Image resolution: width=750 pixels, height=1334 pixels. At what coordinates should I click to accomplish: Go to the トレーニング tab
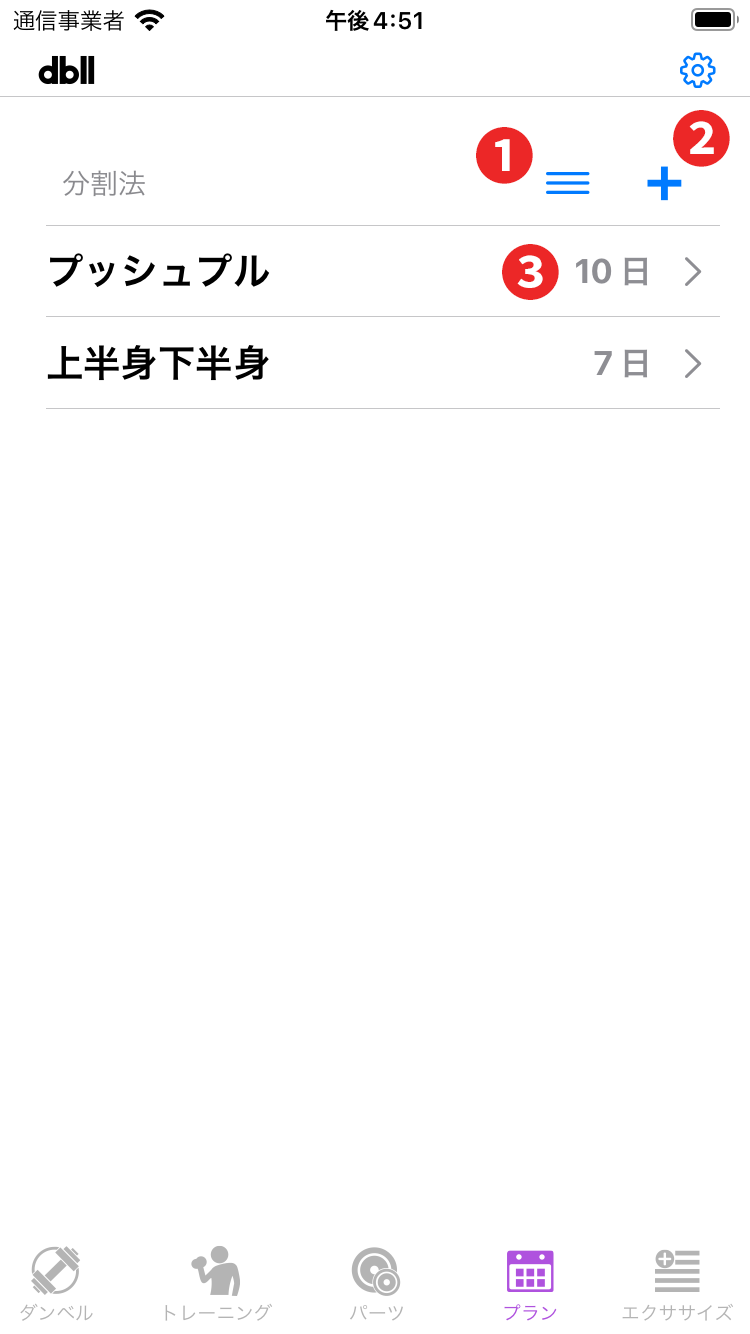point(216,1284)
